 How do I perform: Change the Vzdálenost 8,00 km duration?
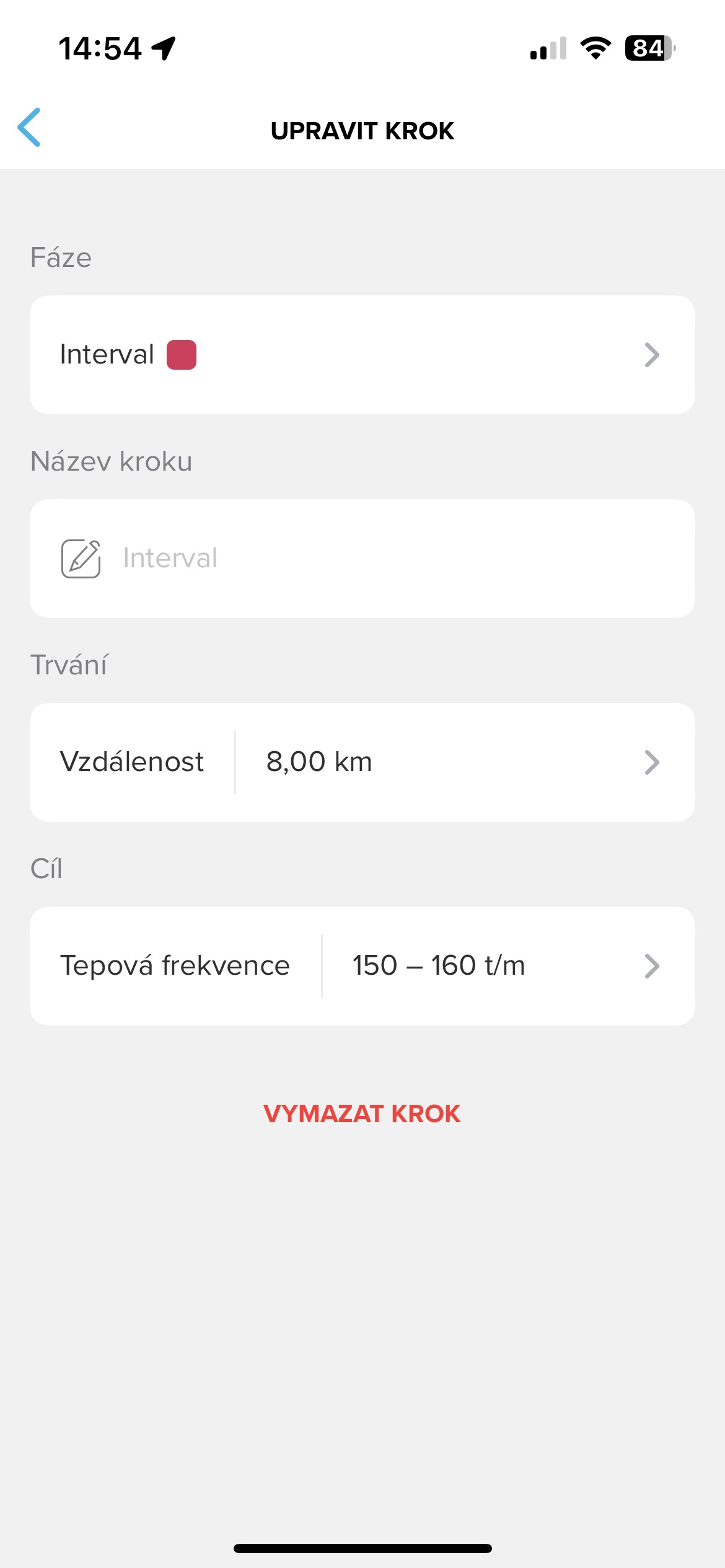click(362, 762)
